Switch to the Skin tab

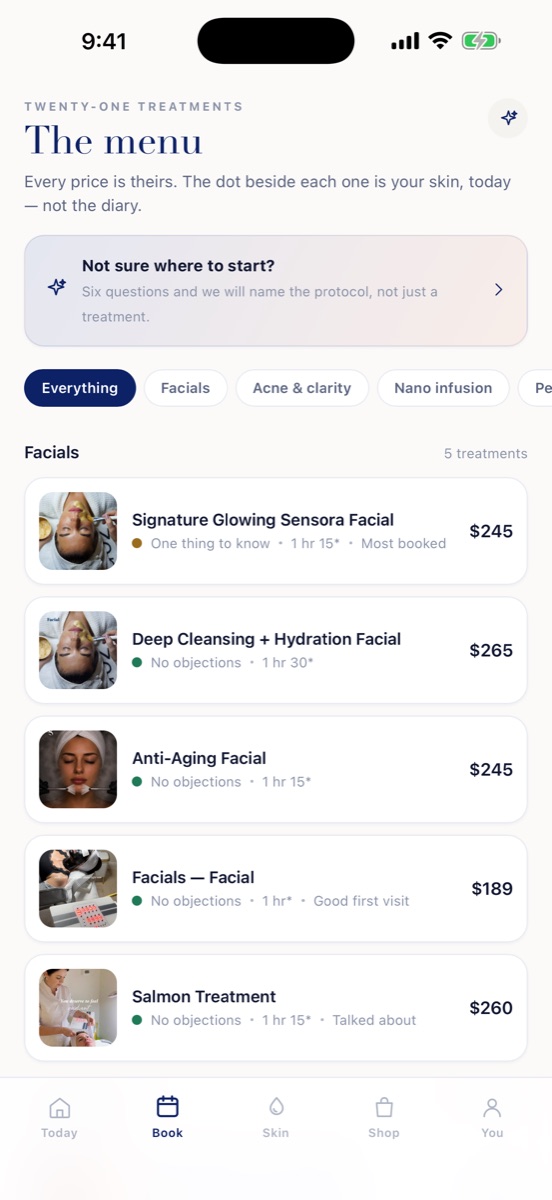276,1118
